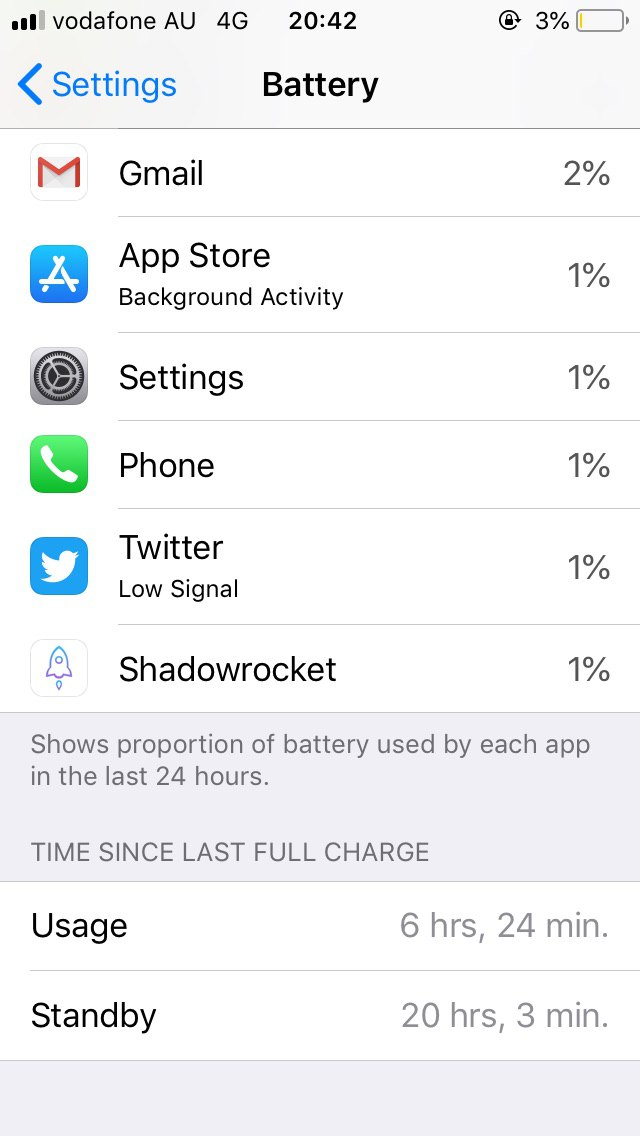Tap the Twitter battery usage row

320,567
